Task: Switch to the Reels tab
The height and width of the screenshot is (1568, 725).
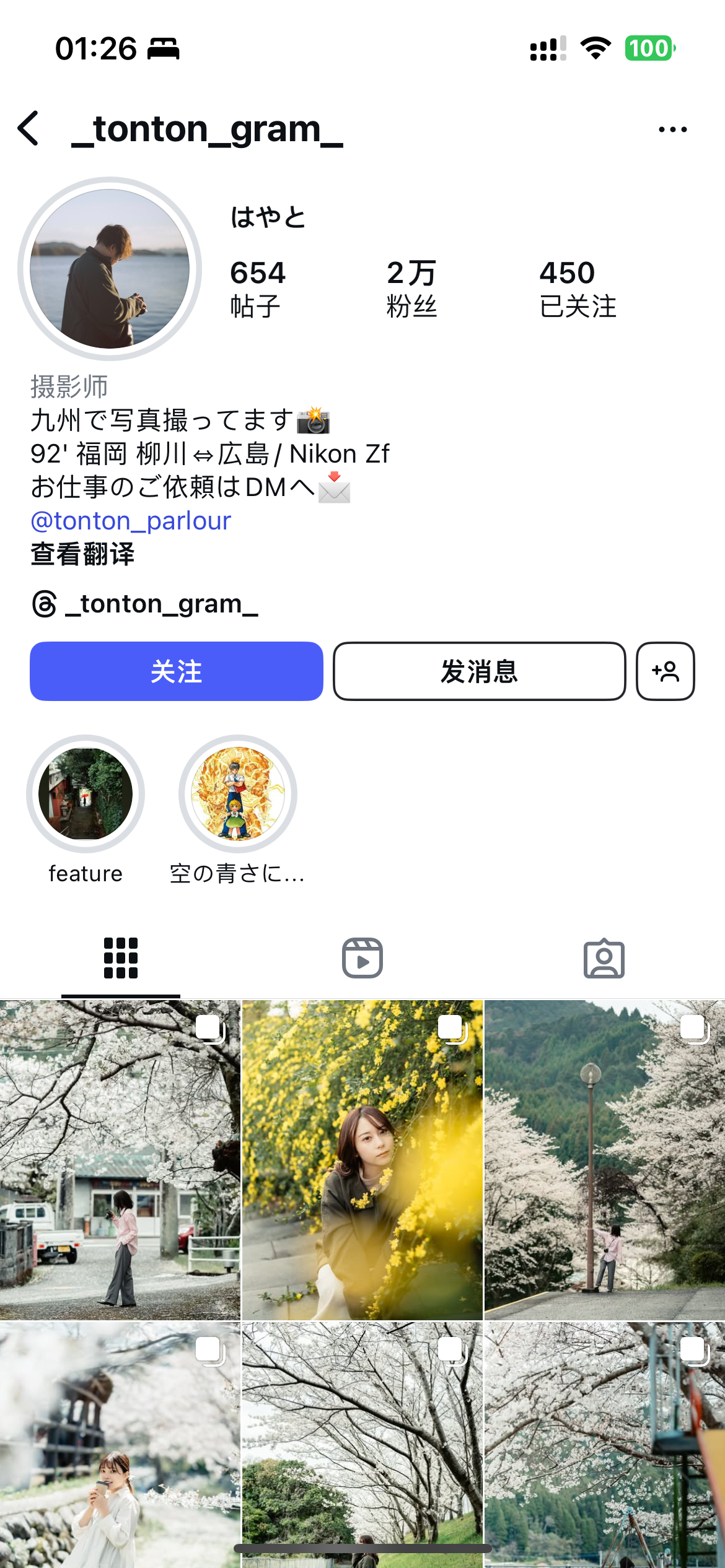Action: 362,958
